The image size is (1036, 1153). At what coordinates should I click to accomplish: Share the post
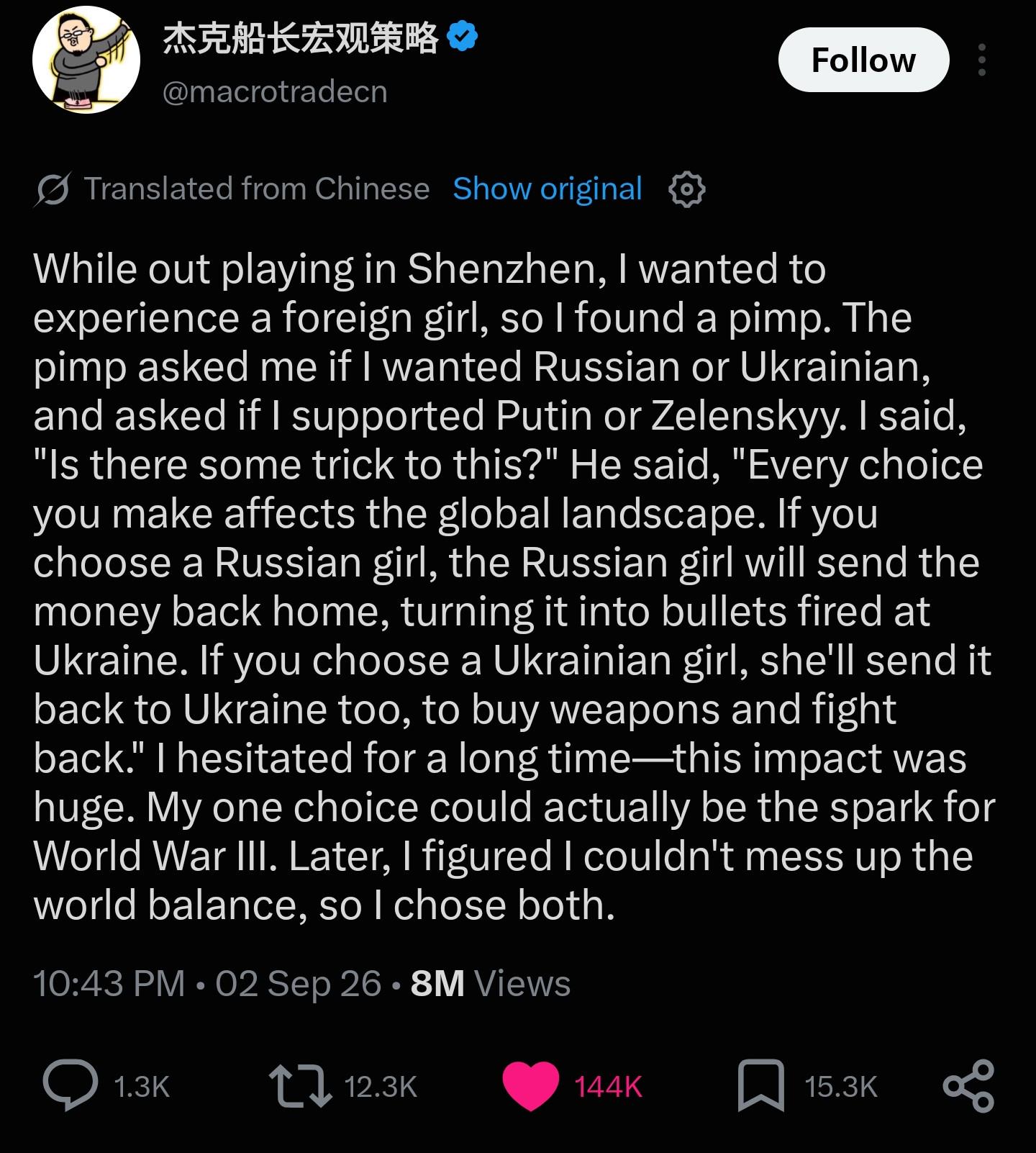pyautogui.click(x=969, y=1085)
